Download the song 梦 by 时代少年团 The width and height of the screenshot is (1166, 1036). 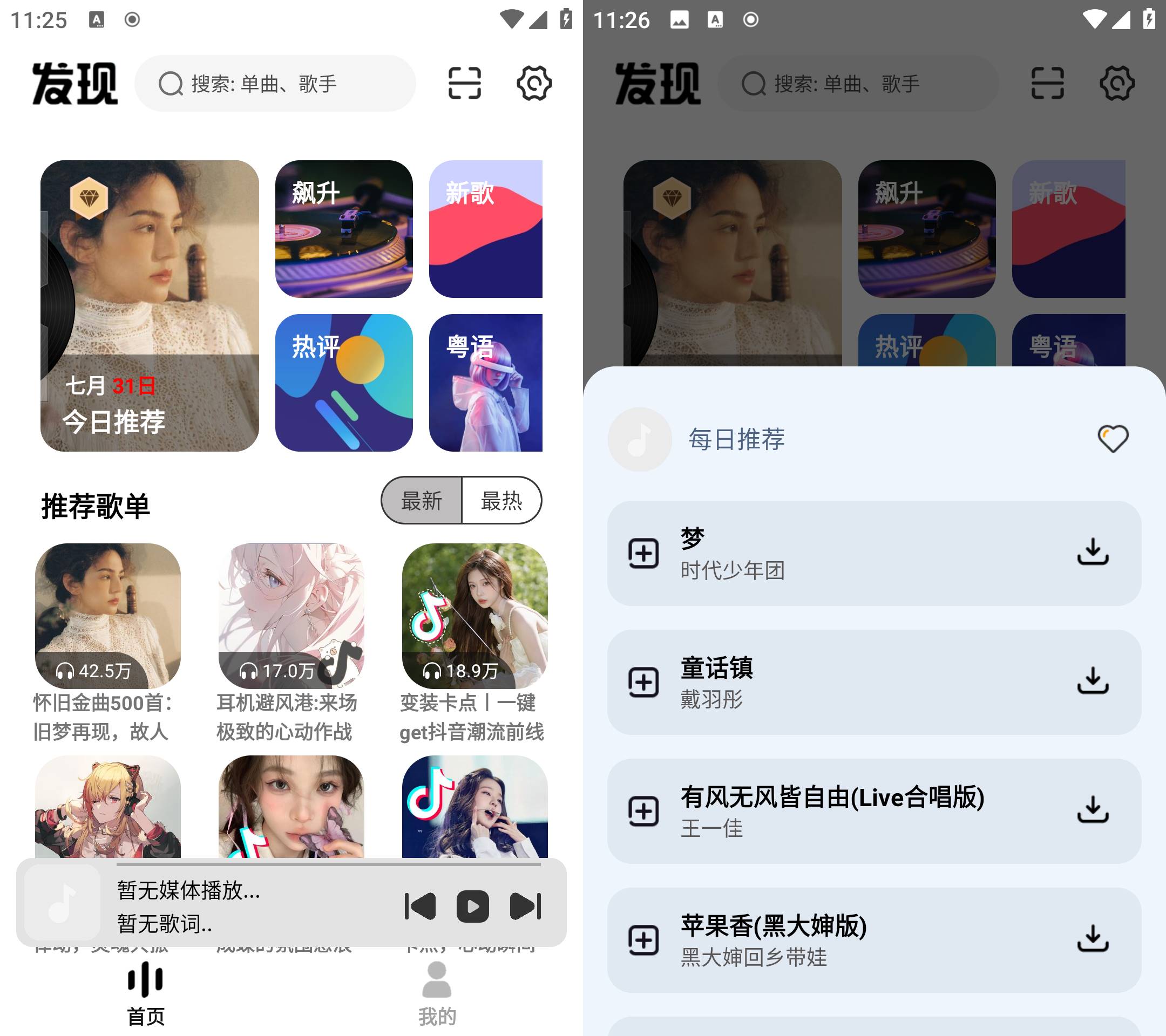[1093, 552]
